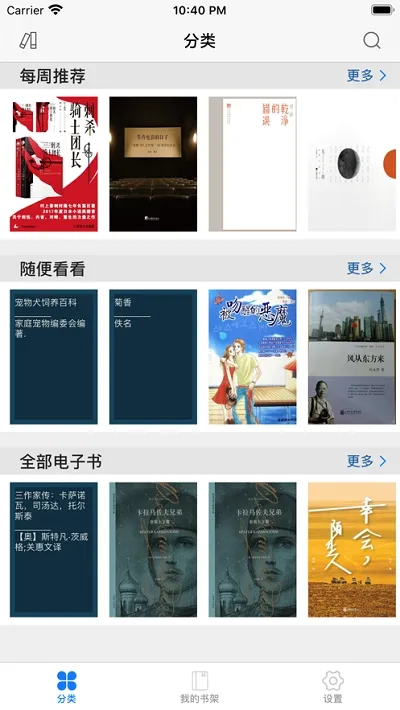
Task: Open the book 菊香 by 佚名
Action: [x=153, y=357]
